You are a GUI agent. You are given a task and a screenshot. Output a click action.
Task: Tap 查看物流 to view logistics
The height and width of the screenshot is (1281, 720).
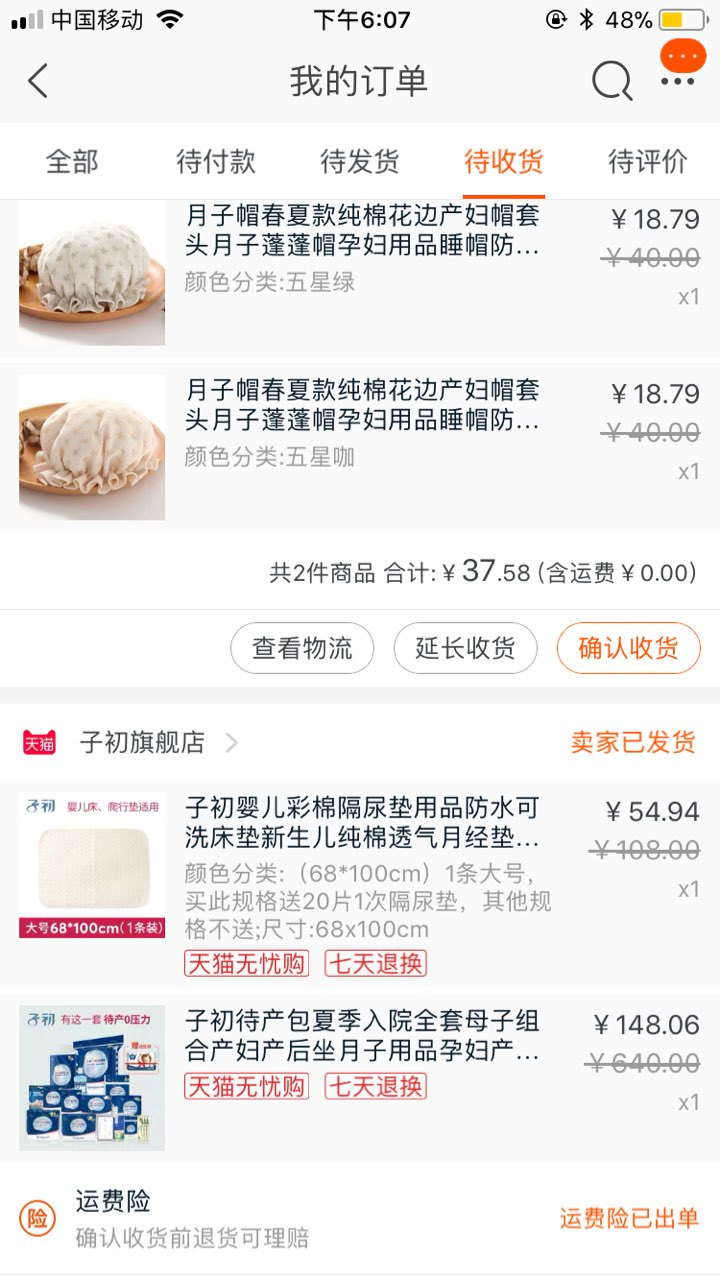(x=302, y=648)
